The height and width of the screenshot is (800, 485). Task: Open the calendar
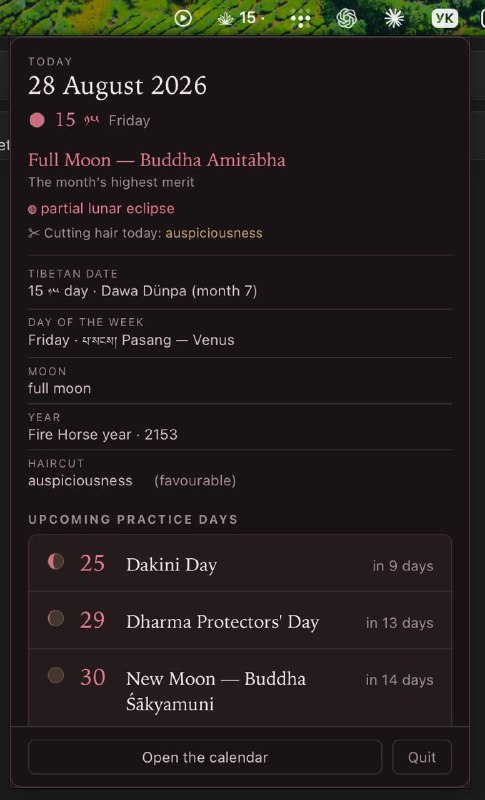pyautogui.click(x=205, y=757)
